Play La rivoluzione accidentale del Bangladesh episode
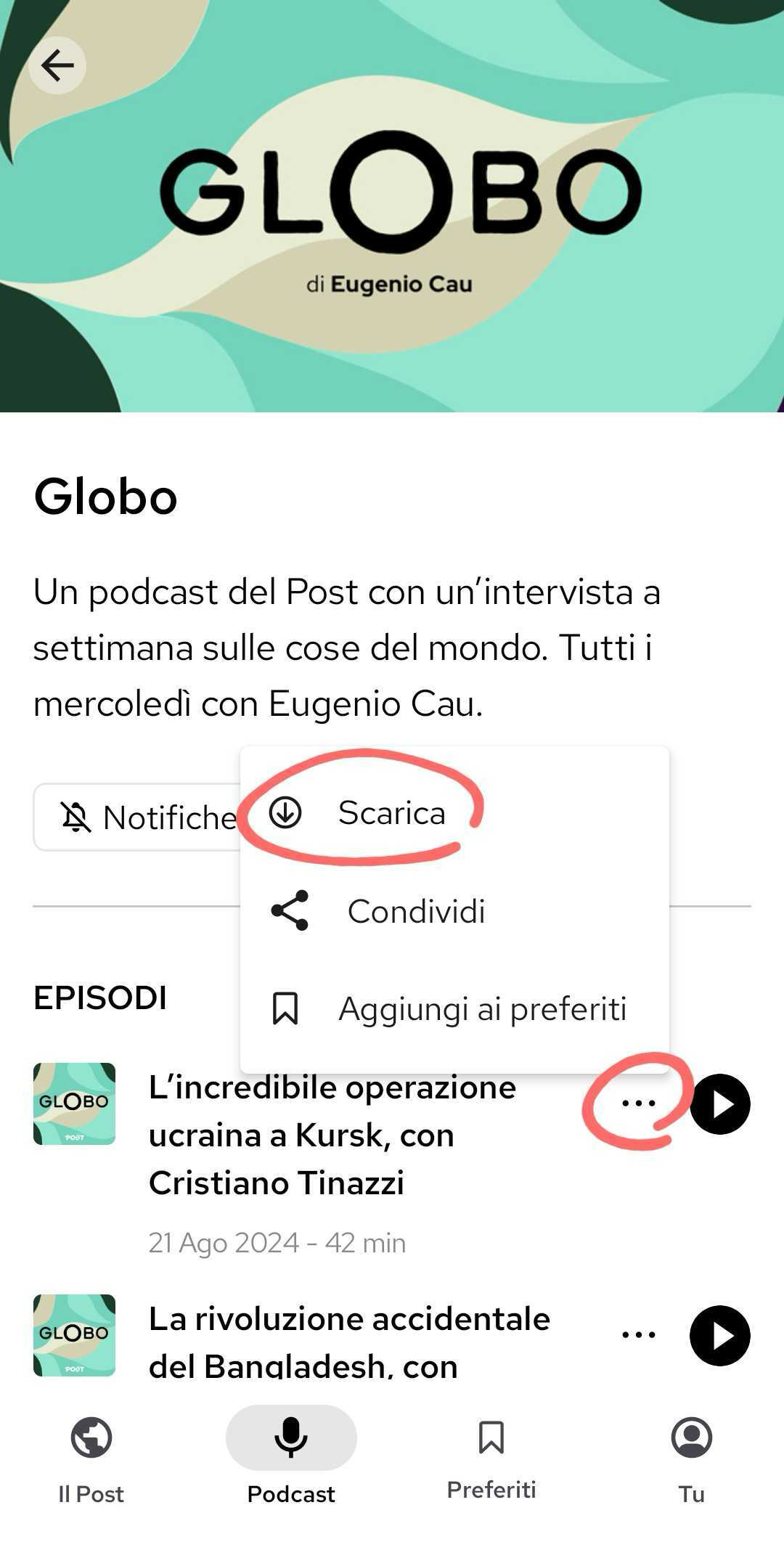 719,1336
